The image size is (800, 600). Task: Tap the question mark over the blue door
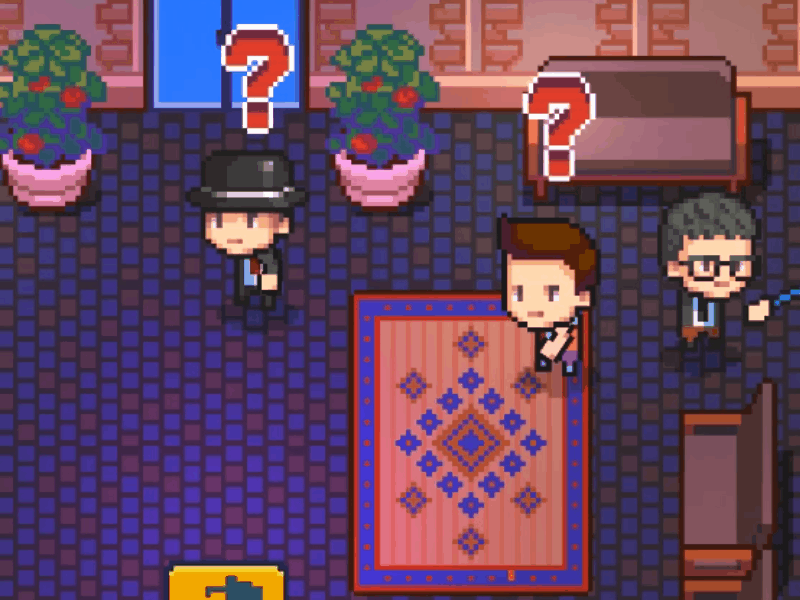(258, 79)
